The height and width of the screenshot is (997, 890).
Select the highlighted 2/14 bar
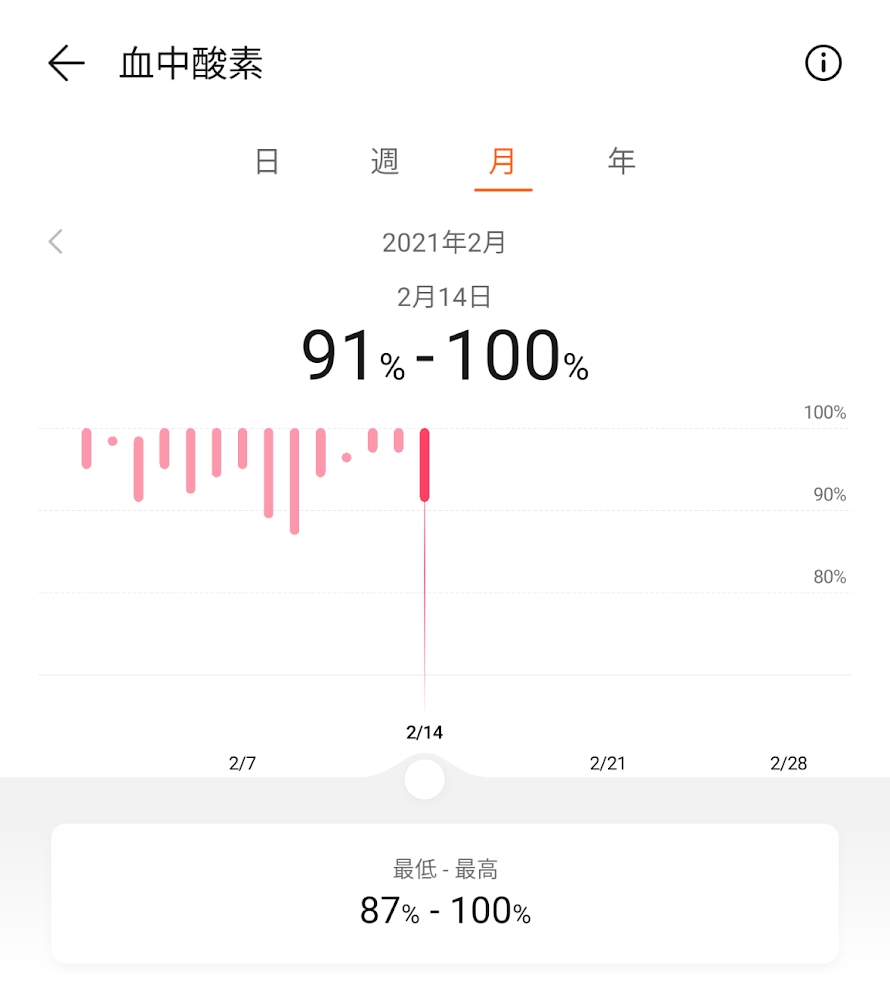coord(425,465)
